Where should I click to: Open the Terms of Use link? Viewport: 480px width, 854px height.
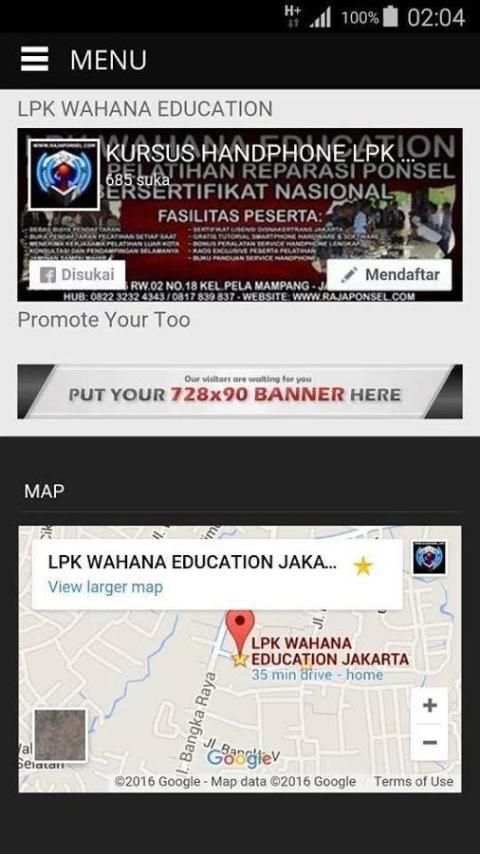point(414,782)
